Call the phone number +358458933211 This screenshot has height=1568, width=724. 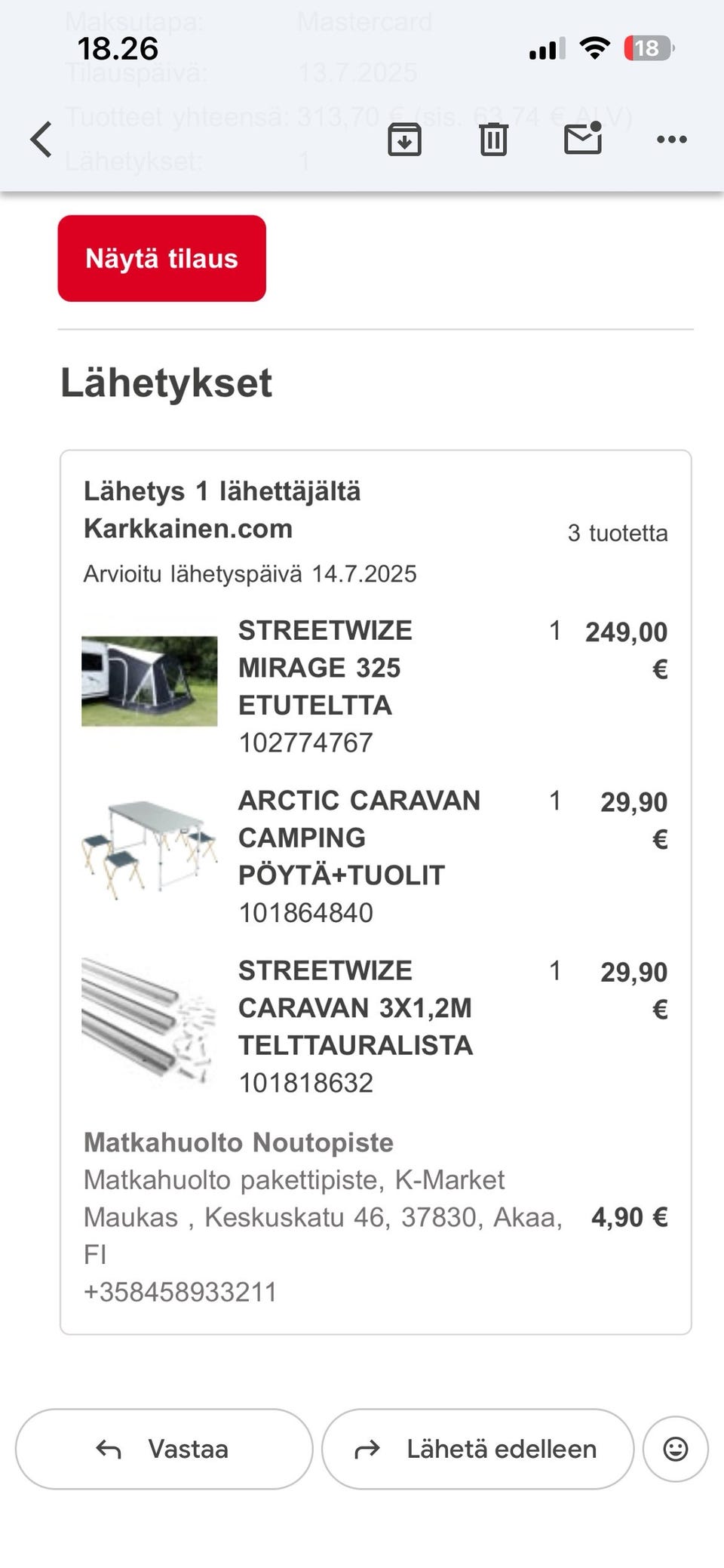pyautogui.click(x=180, y=1292)
